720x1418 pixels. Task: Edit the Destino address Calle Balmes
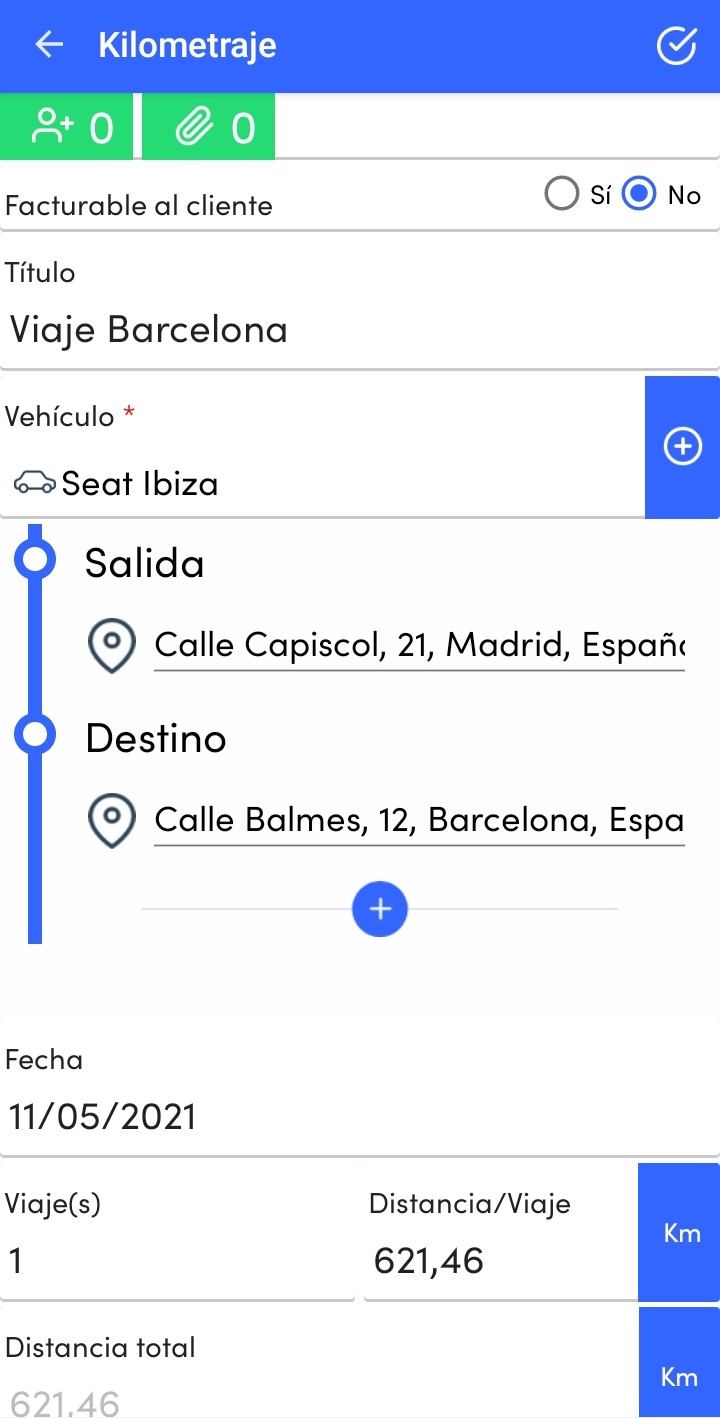[419, 820]
